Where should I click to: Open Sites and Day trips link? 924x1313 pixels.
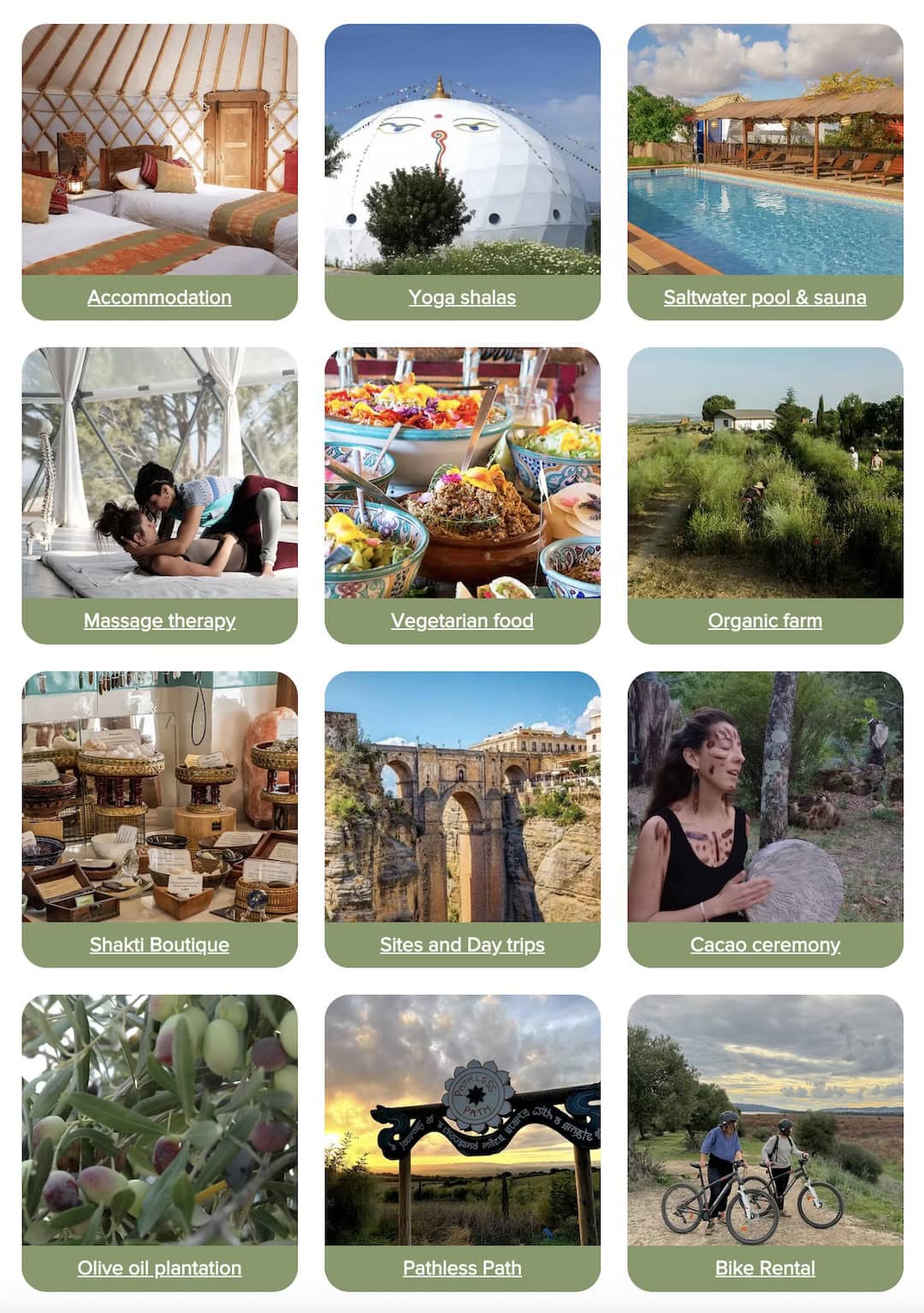(x=462, y=945)
